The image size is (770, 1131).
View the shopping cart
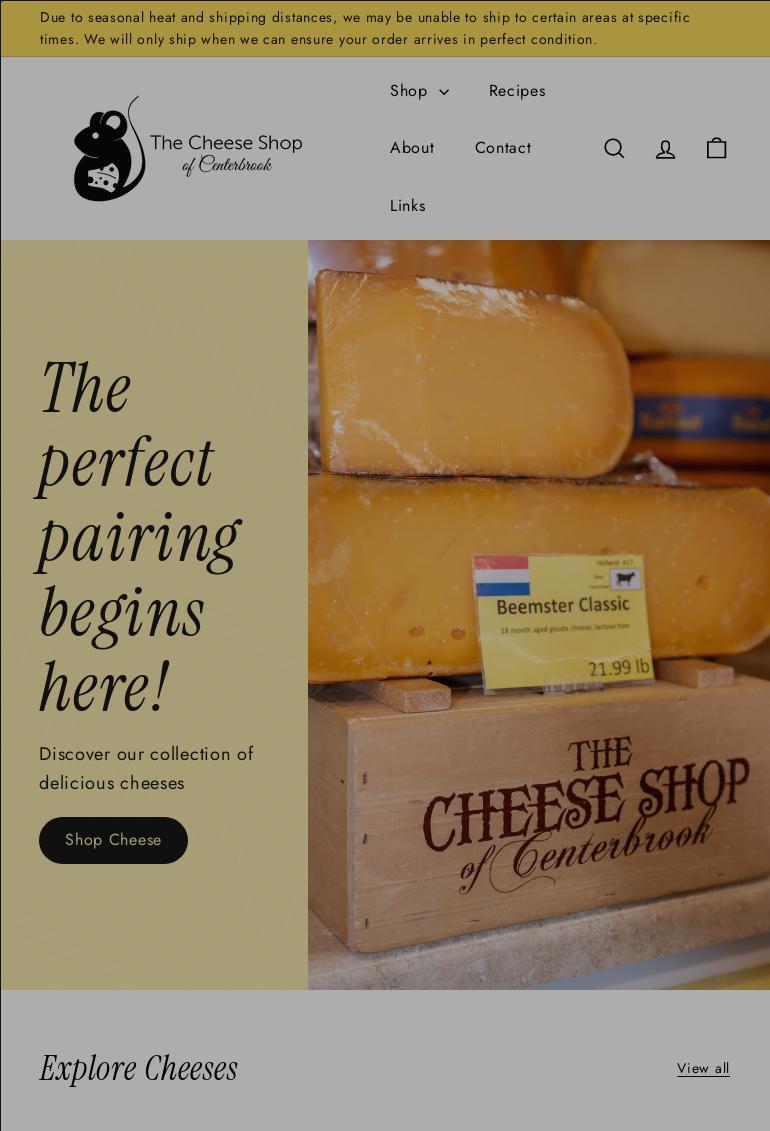click(x=716, y=148)
